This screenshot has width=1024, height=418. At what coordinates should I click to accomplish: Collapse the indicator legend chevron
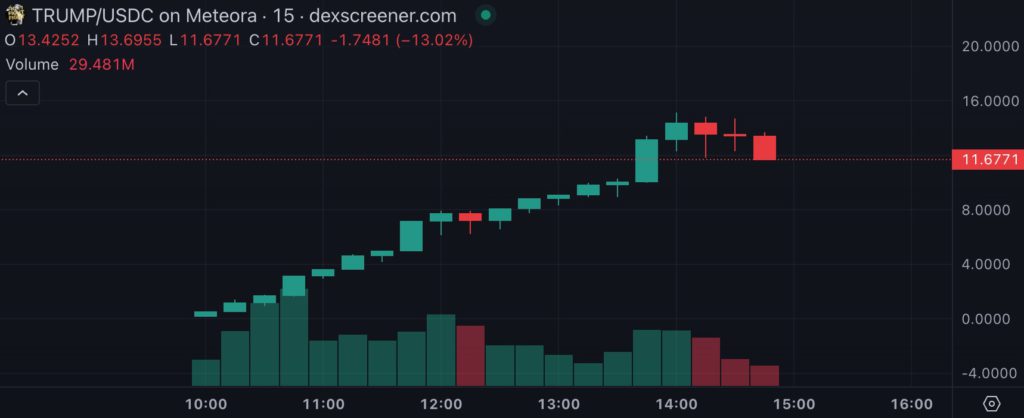[x=23, y=93]
